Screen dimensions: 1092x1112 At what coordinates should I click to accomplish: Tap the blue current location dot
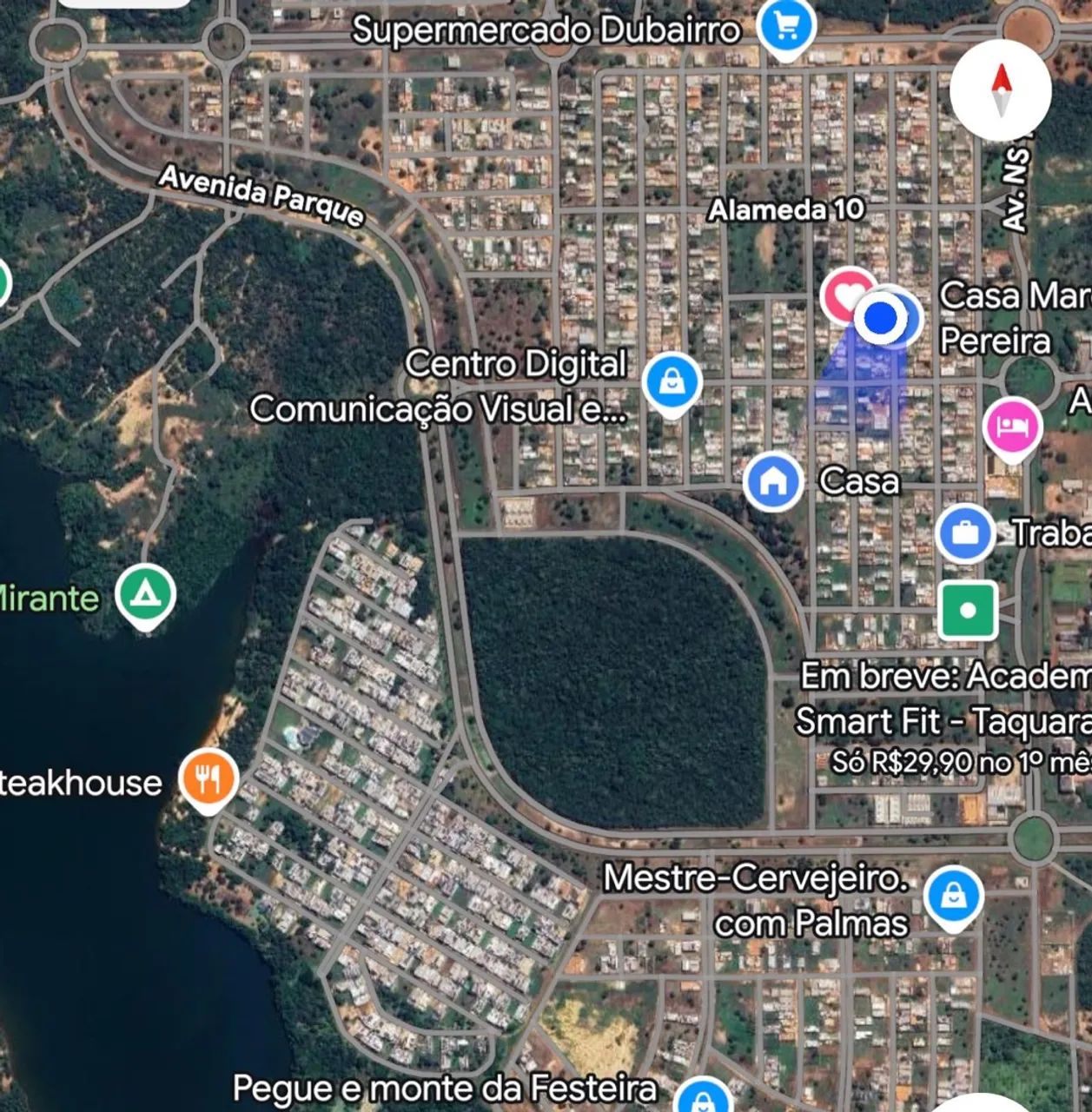(x=881, y=317)
